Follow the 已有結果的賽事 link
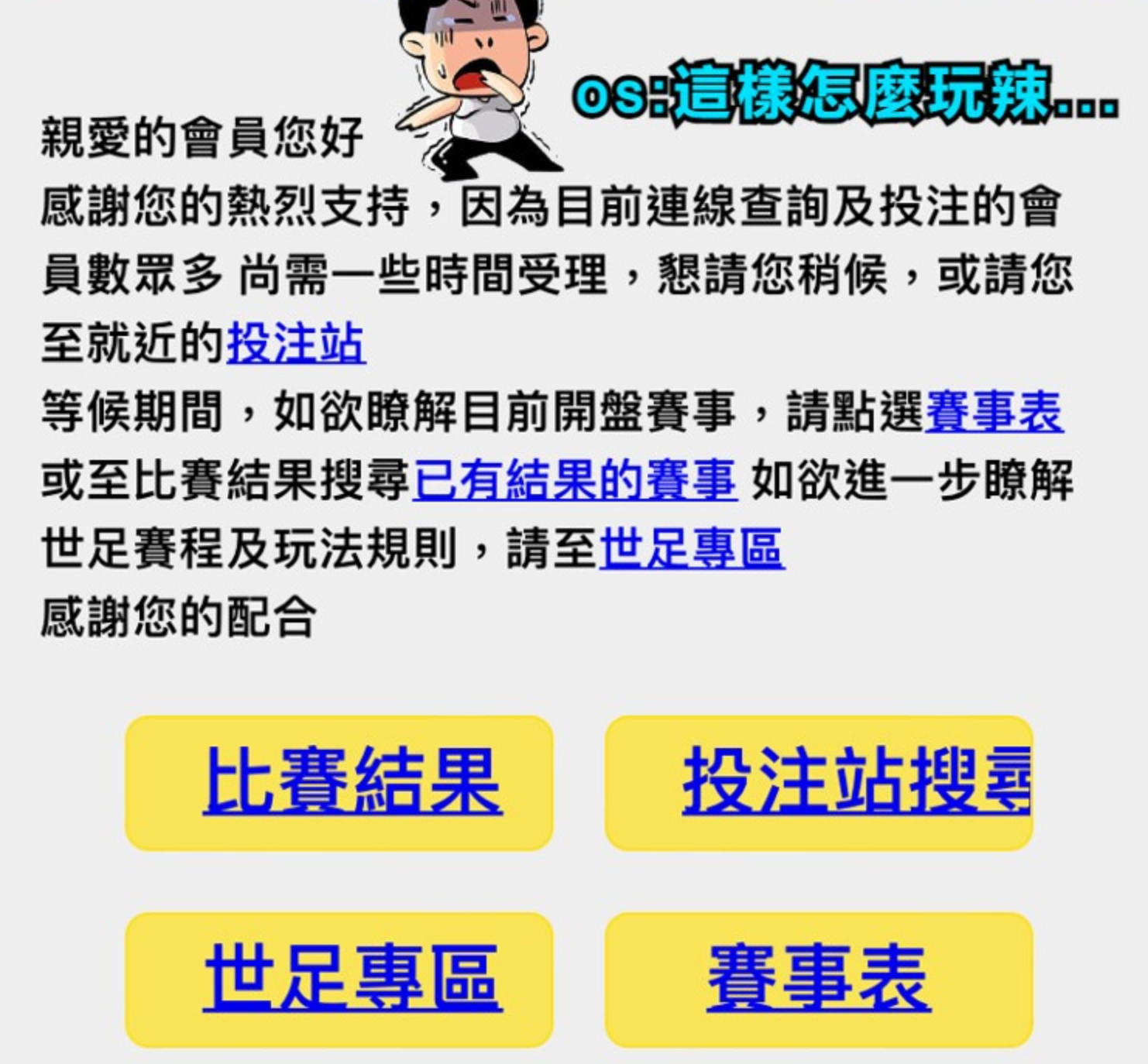The width and height of the screenshot is (1148, 1064). (575, 480)
